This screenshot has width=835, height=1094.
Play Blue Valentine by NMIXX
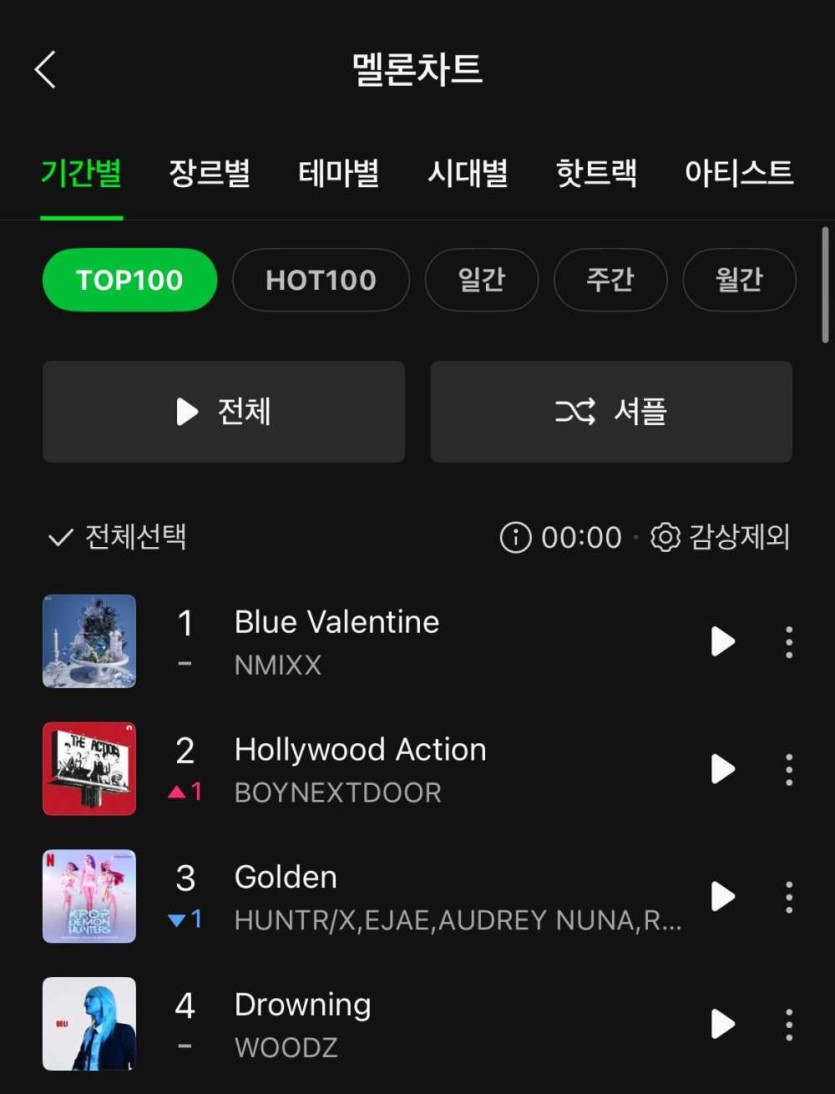[x=722, y=642]
